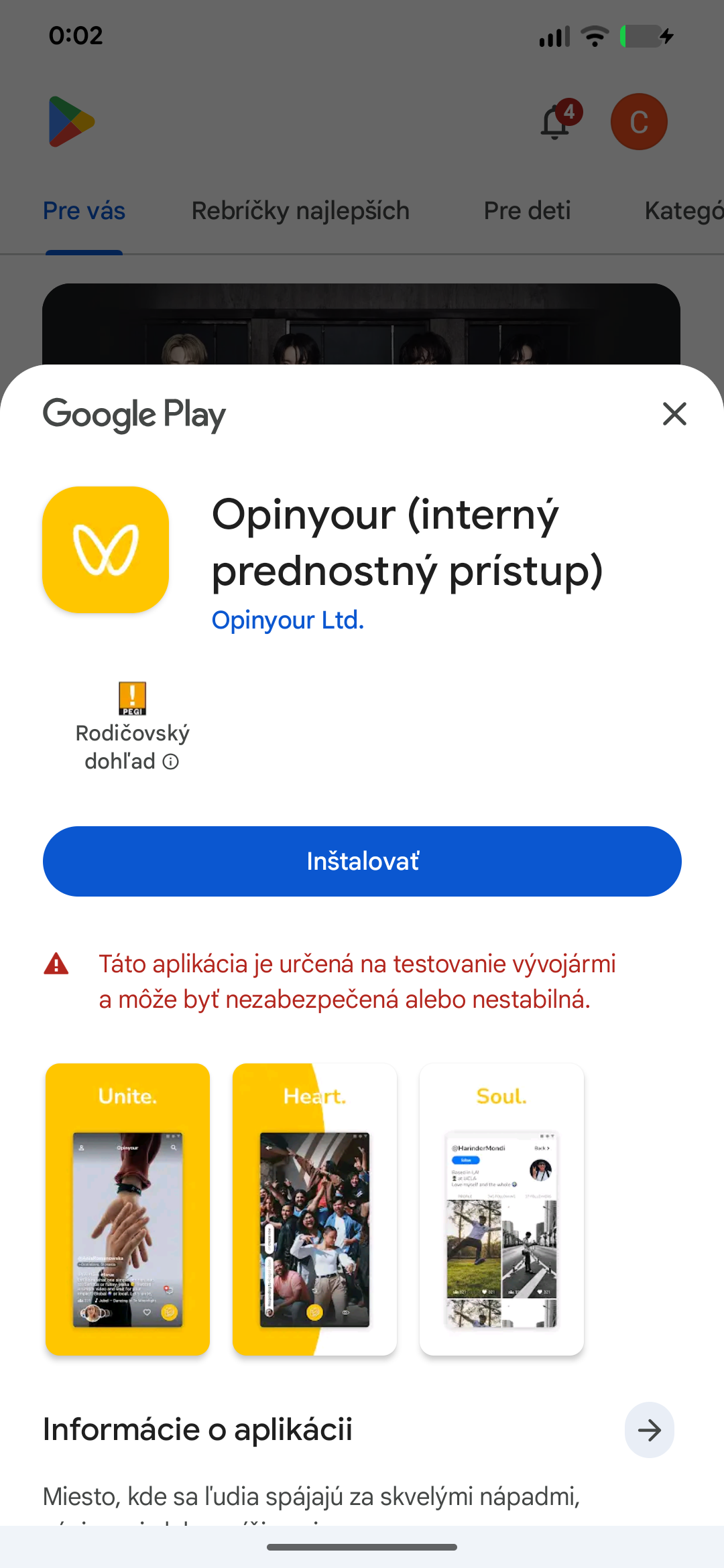Switch to Rebríčky najlepších tab
The height and width of the screenshot is (1568, 724).
[x=300, y=211]
